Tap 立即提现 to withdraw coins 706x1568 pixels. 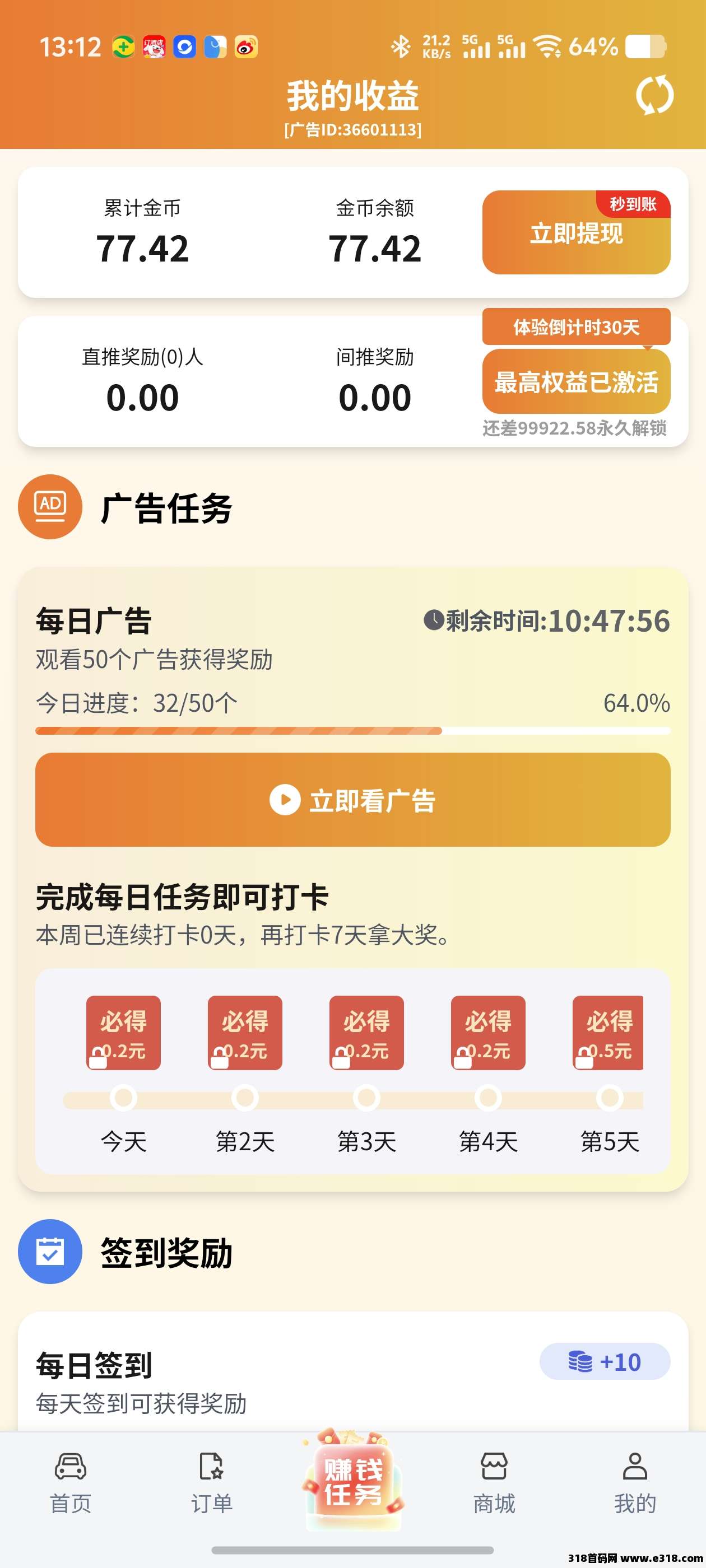tap(575, 233)
